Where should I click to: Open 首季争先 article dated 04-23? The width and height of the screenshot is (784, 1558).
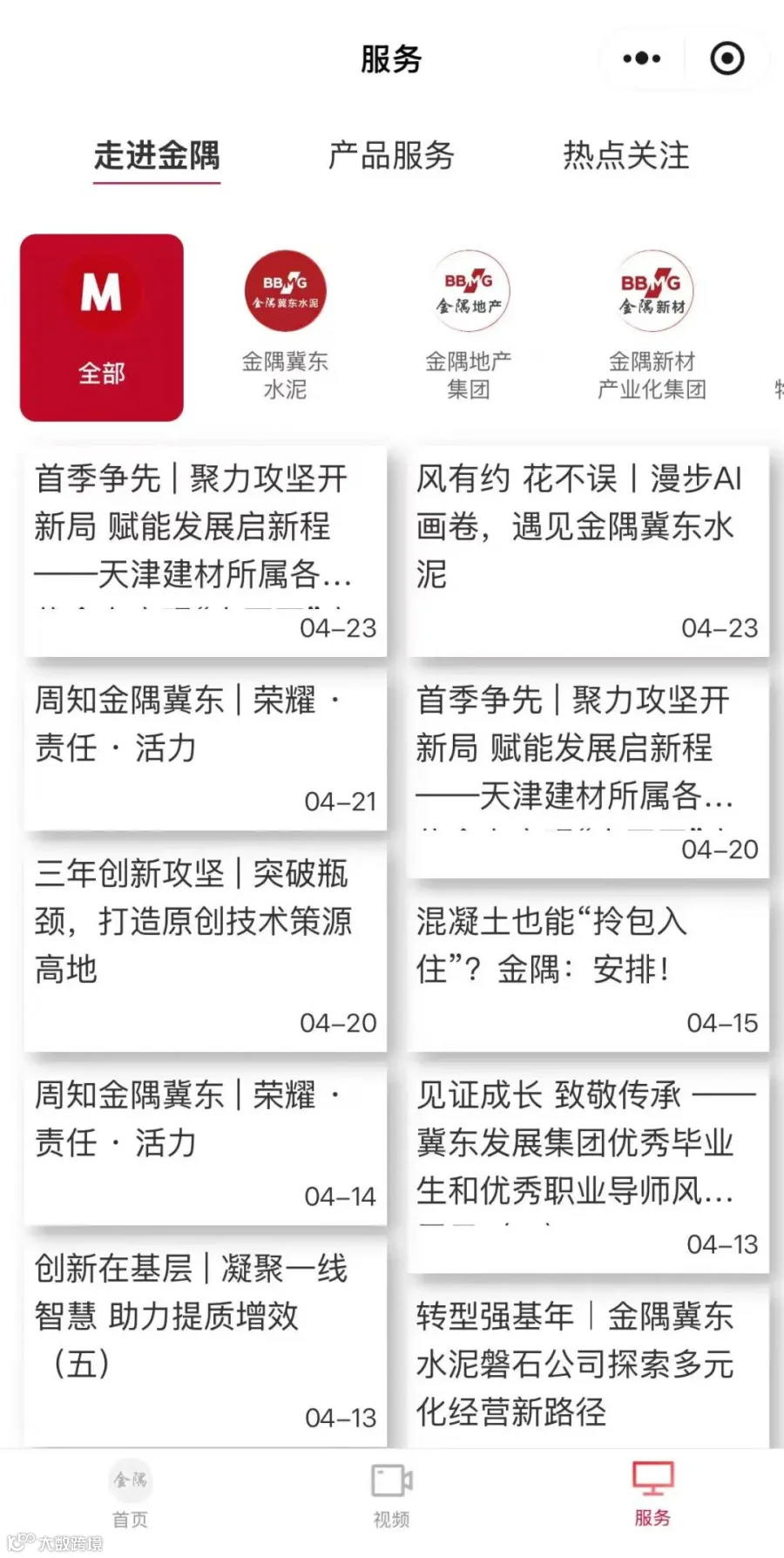[206, 551]
